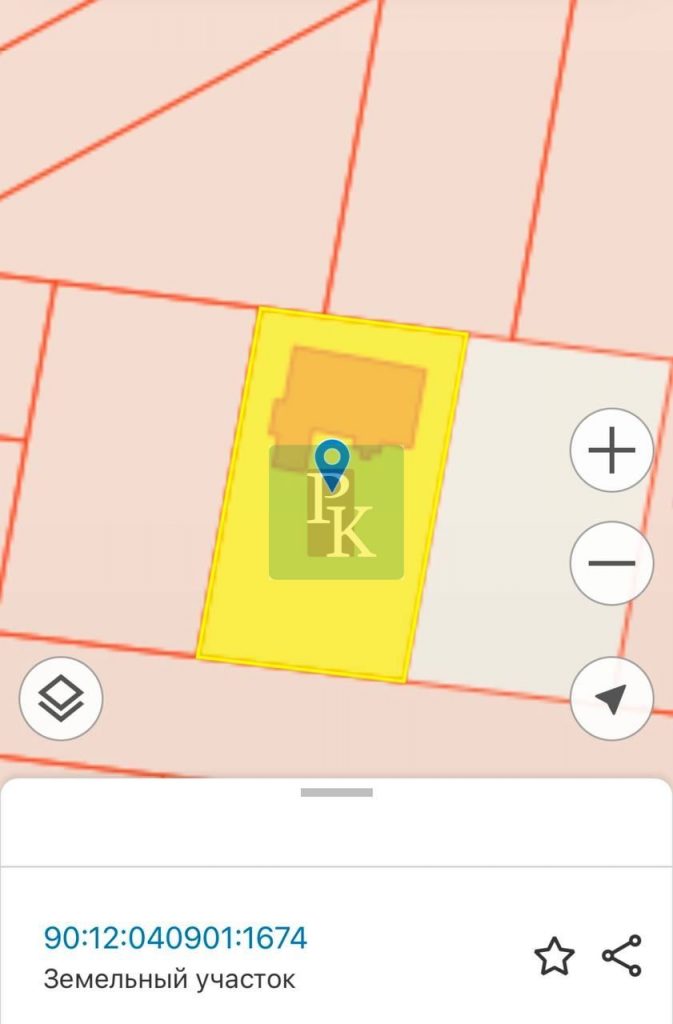Zoom in on the map

611,451
